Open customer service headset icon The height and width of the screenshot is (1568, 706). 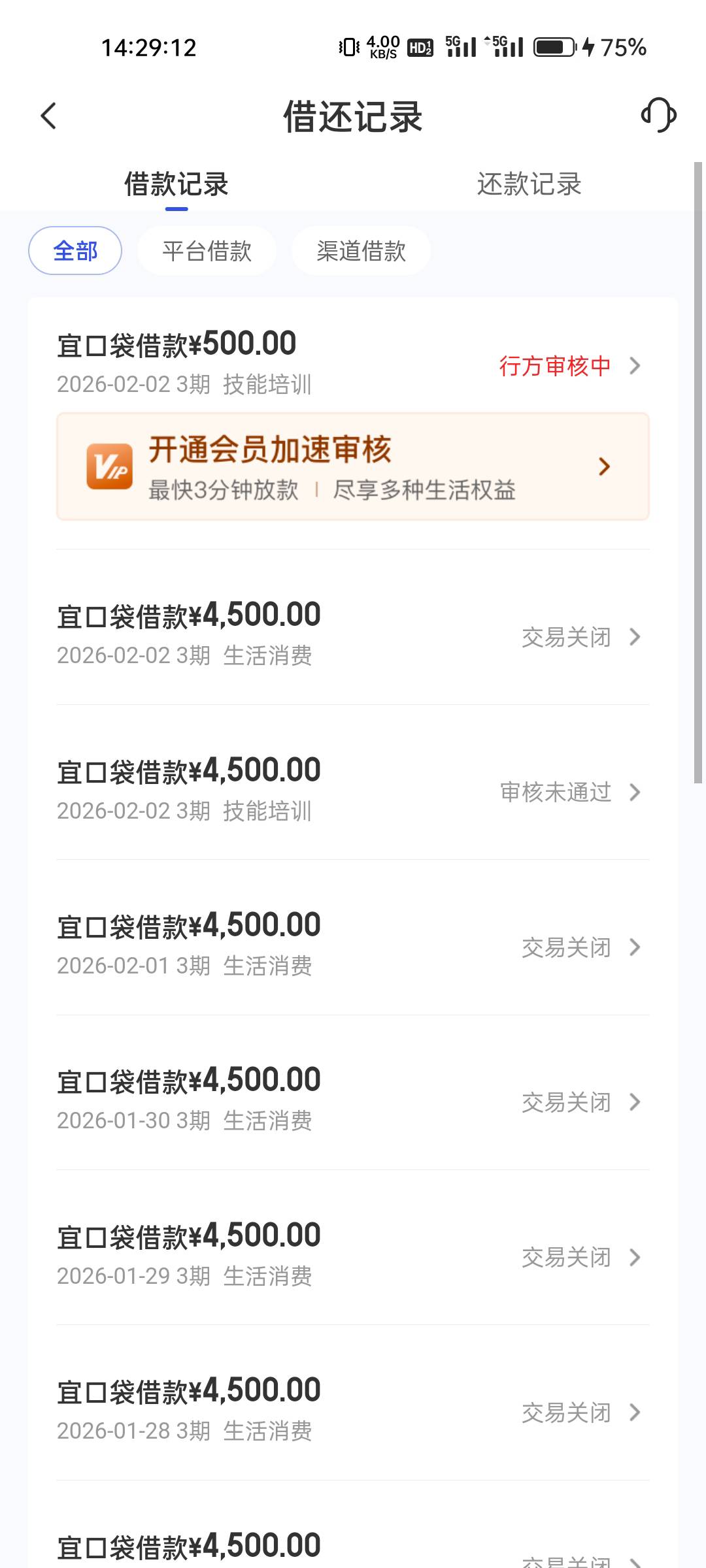pos(658,115)
